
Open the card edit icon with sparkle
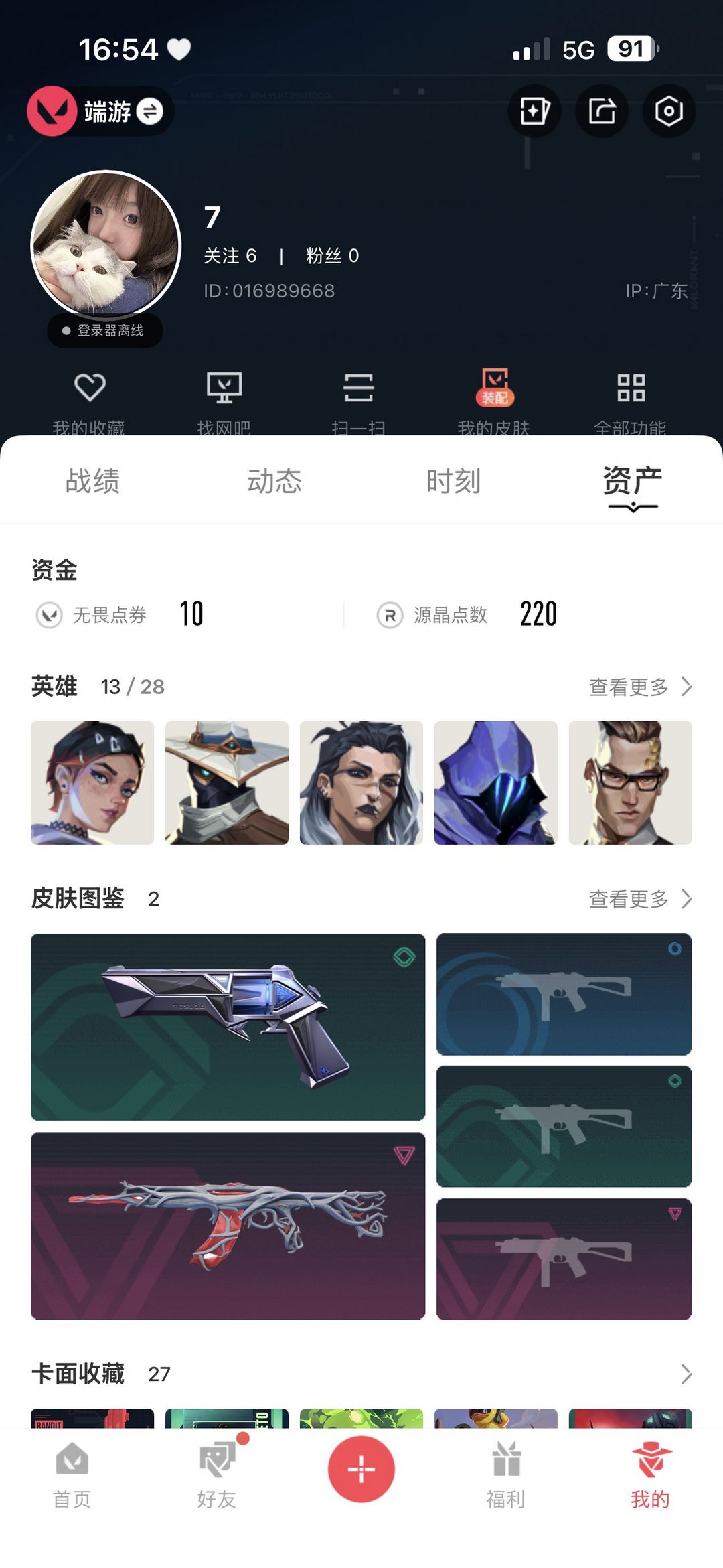[x=534, y=111]
